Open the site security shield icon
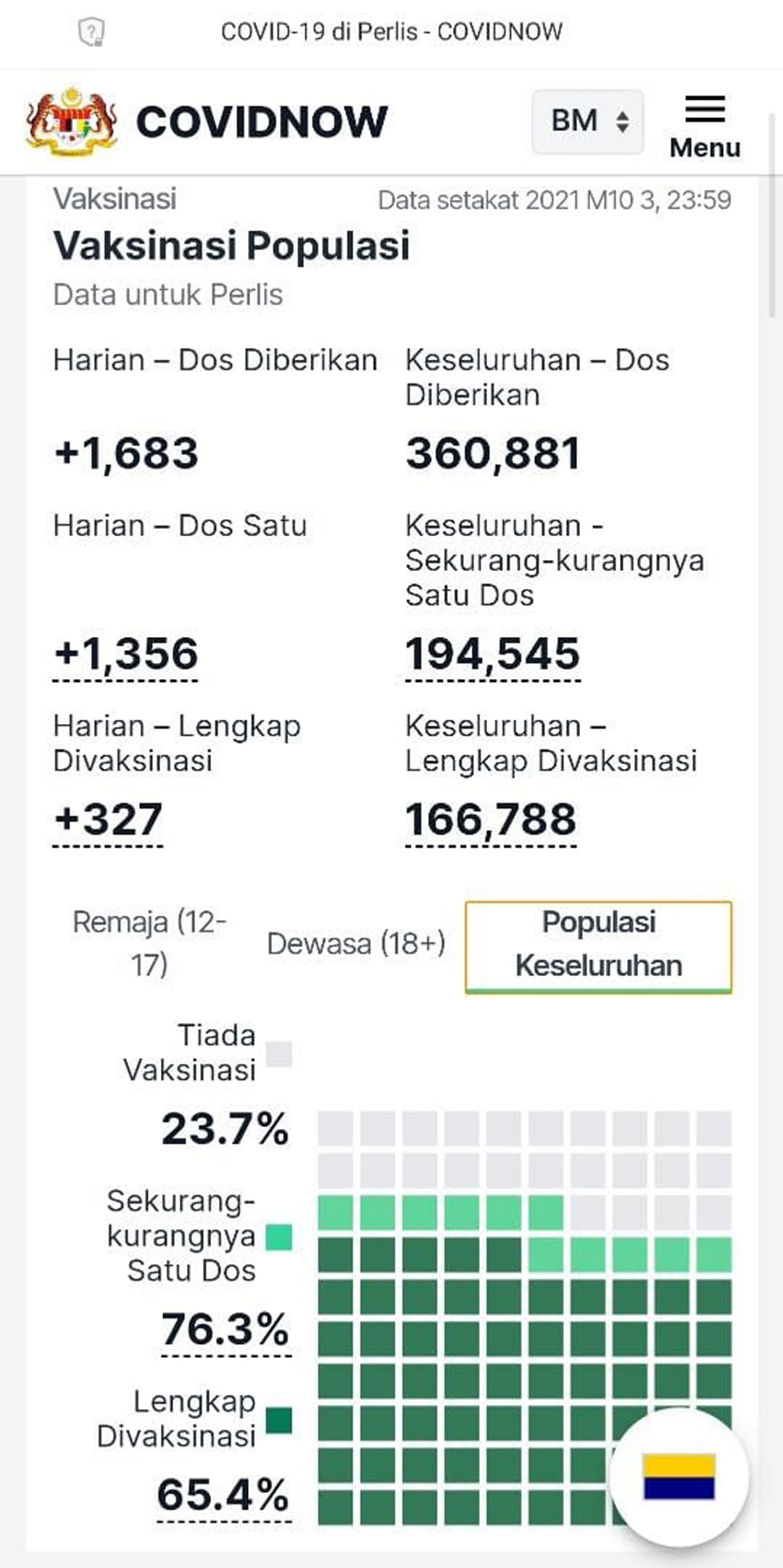Image resolution: width=783 pixels, height=1568 pixels. [x=91, y=32]
